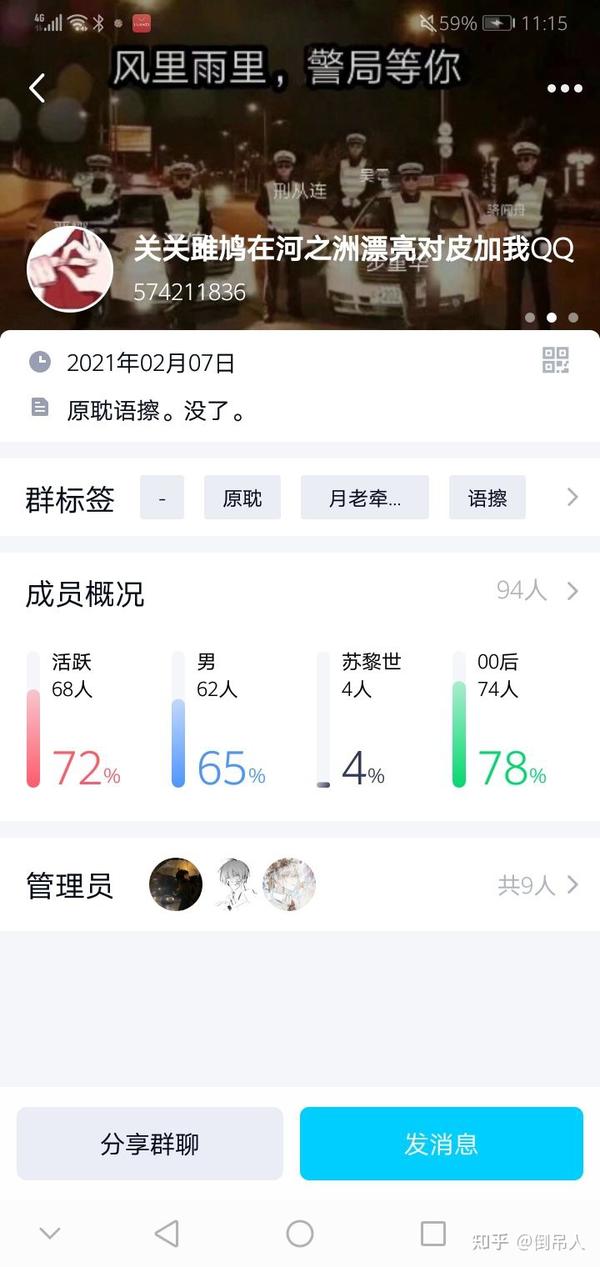Open the group QR code icon

coord(555,361)
